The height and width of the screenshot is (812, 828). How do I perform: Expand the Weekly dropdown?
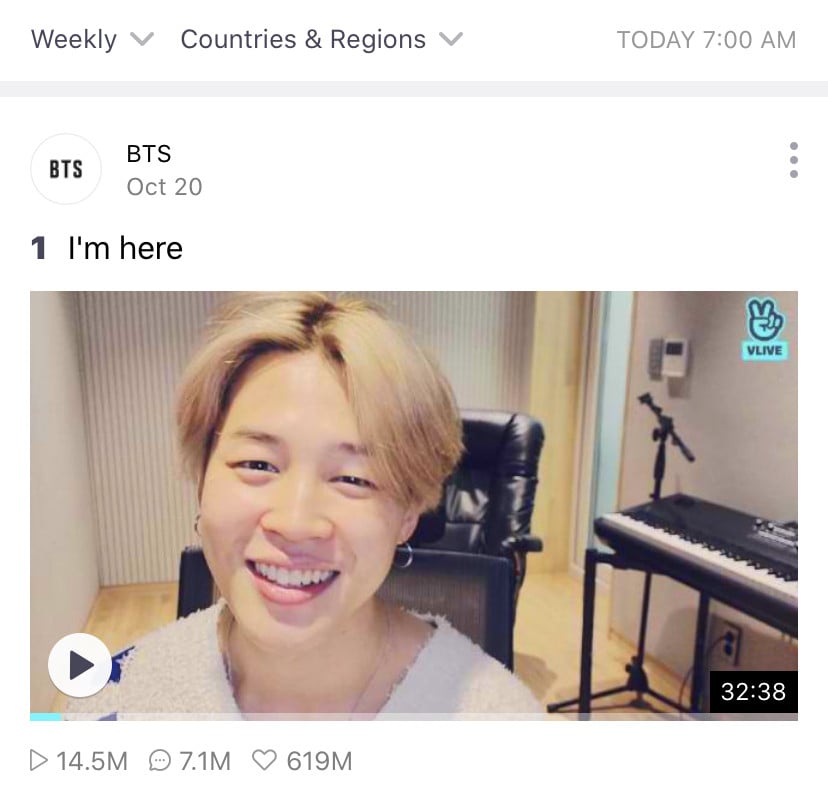pyautogui.click(x=92, y=40)
